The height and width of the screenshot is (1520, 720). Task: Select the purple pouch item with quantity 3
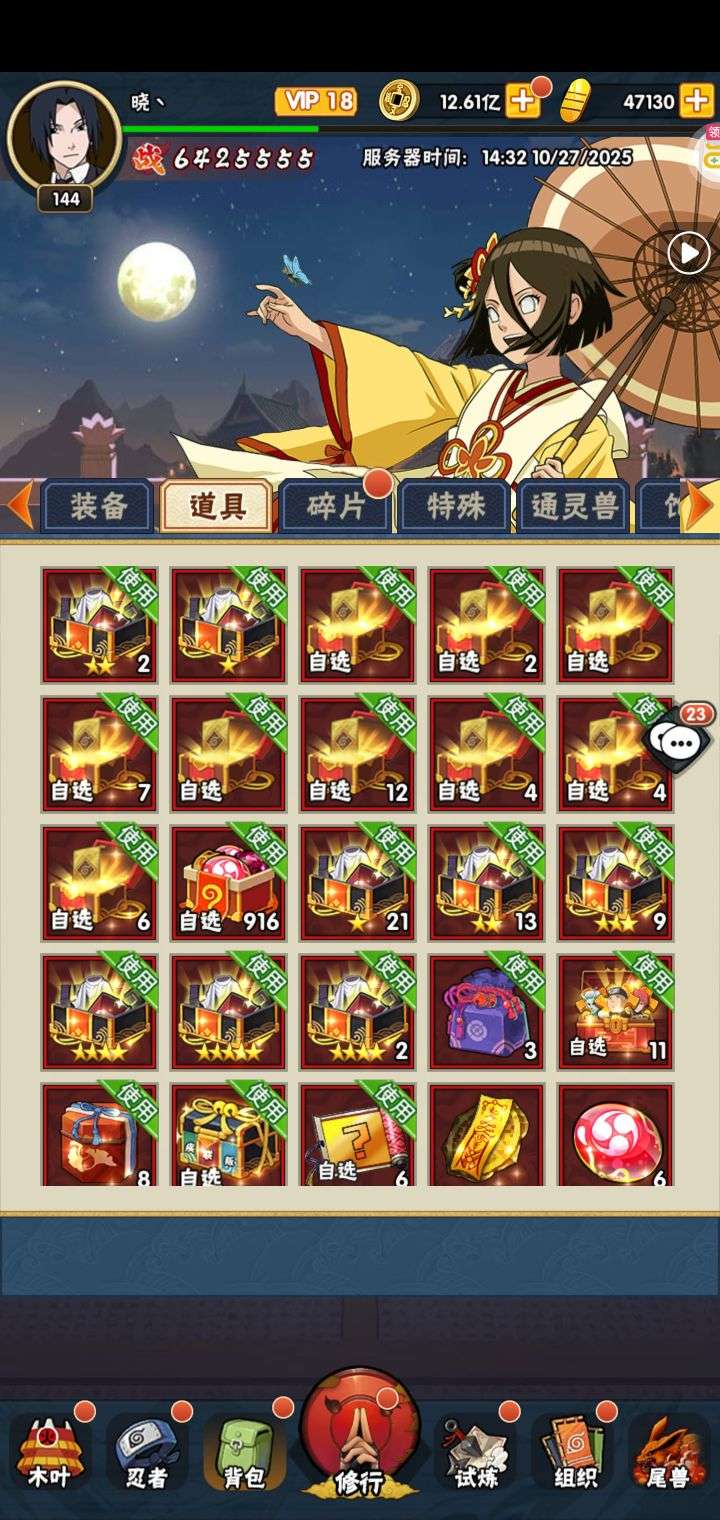[x=486, y=1011]
